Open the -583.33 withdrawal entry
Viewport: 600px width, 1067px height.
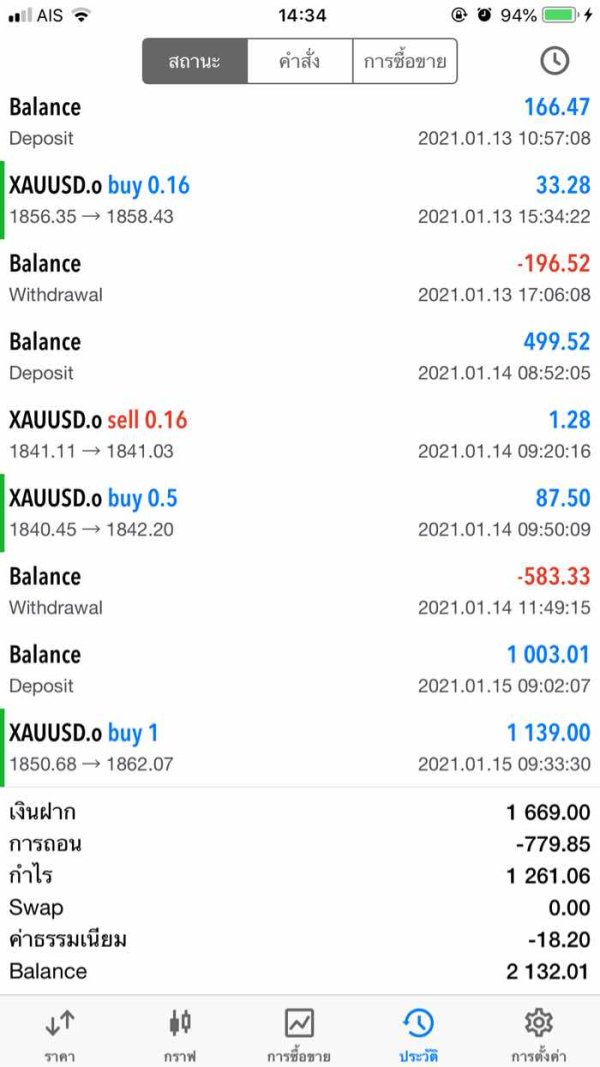300,591
